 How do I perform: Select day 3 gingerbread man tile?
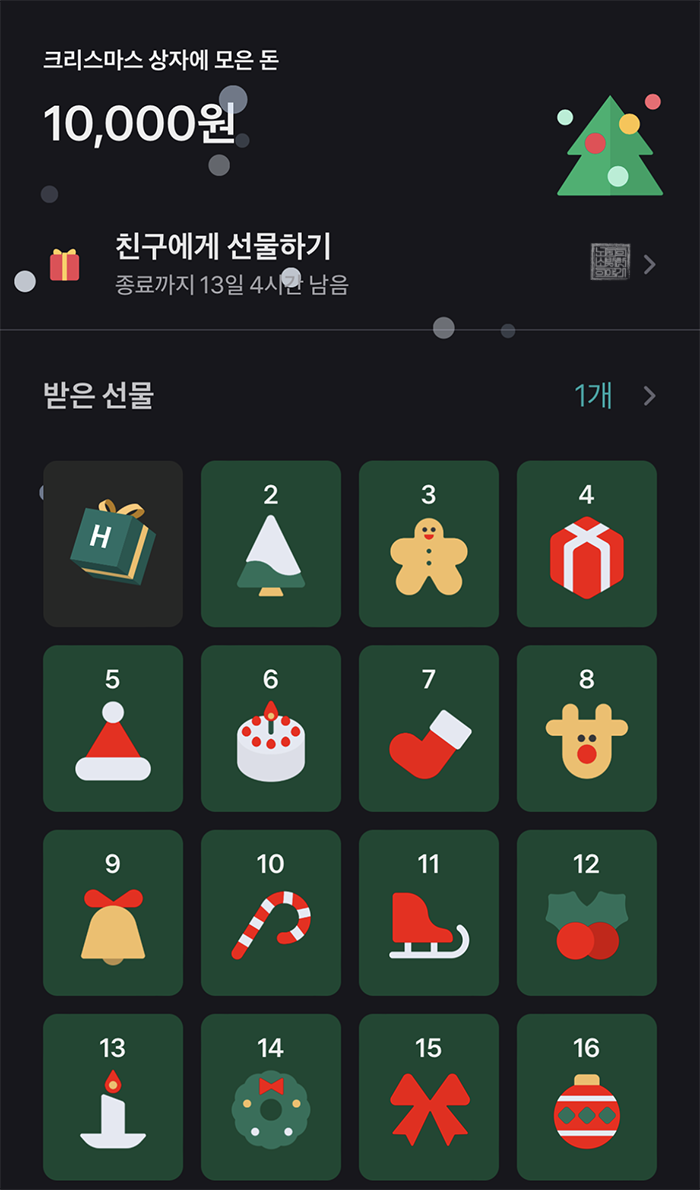tap(429, 543)
